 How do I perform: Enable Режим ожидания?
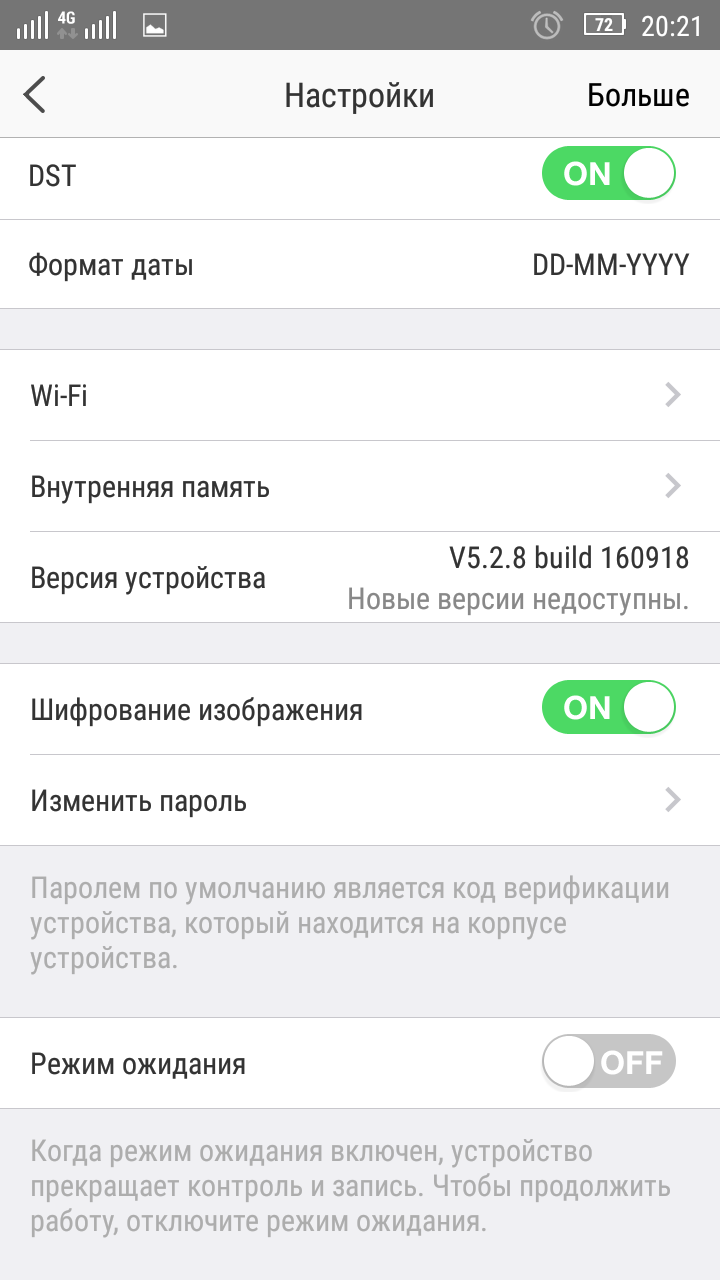tap(609, 1061)
